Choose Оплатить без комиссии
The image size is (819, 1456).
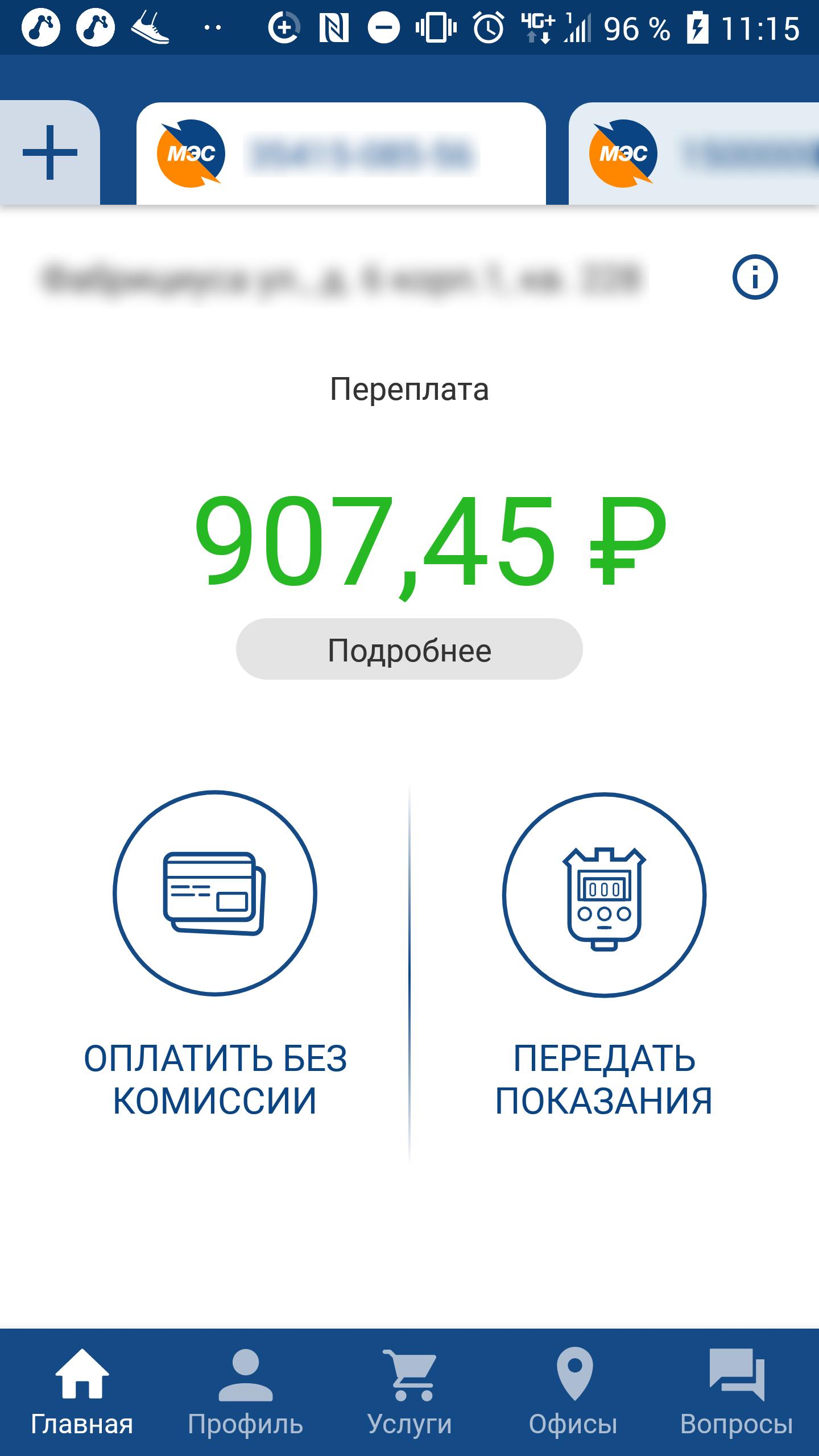coord(215,955)
